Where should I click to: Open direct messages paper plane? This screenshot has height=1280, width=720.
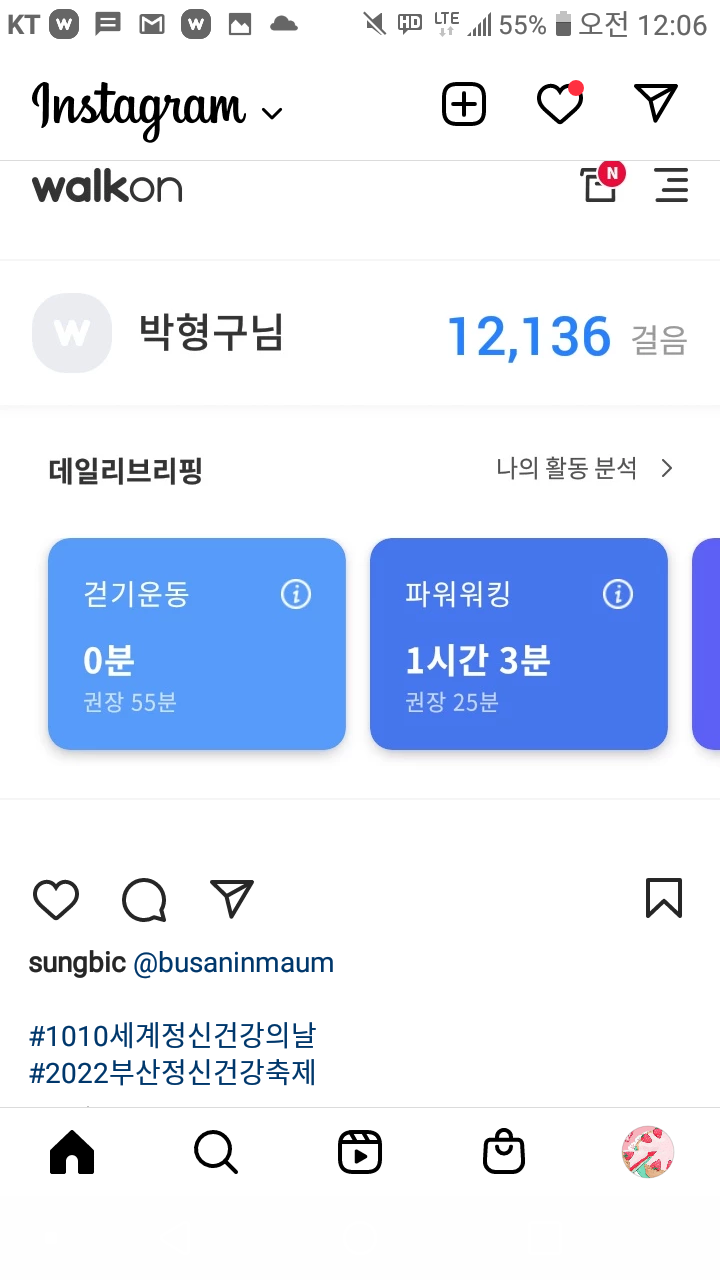(656, 104)
